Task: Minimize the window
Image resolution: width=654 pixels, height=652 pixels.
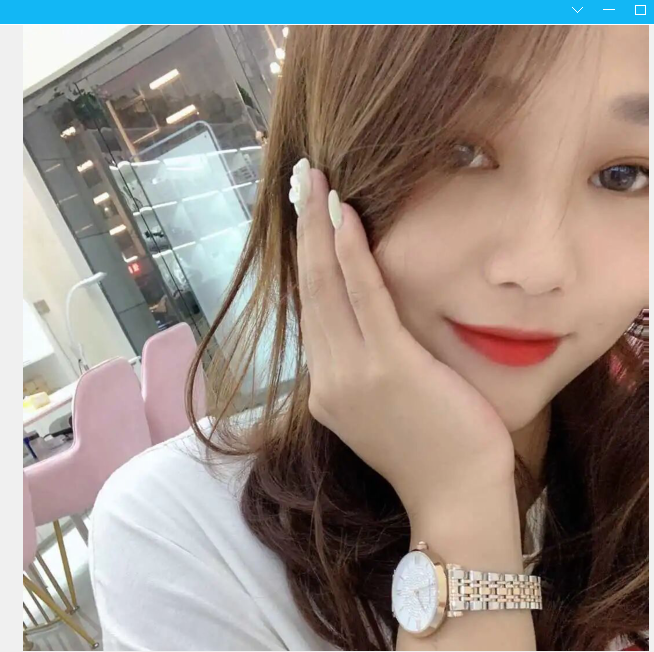Action: (x=608, y=10)
